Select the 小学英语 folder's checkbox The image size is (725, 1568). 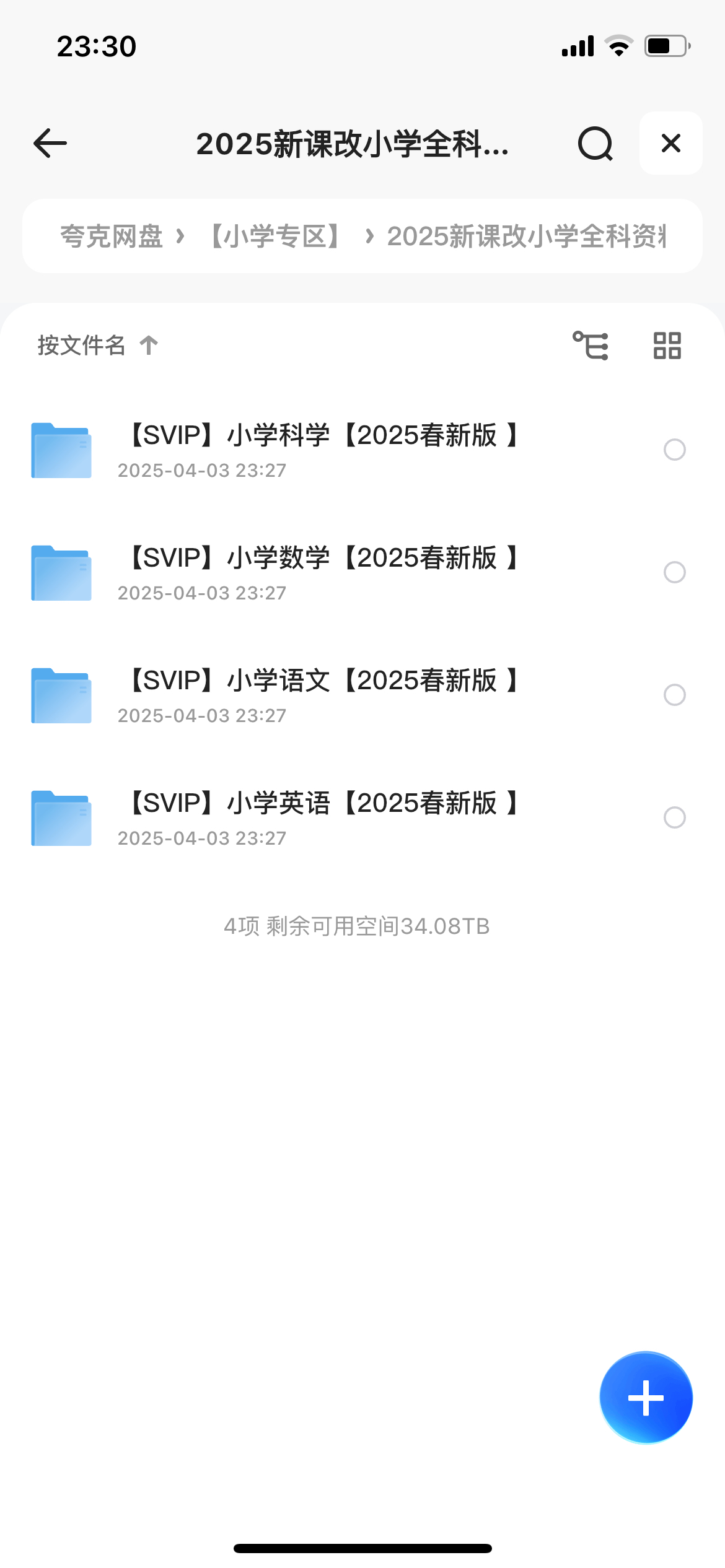pos(675,817)
